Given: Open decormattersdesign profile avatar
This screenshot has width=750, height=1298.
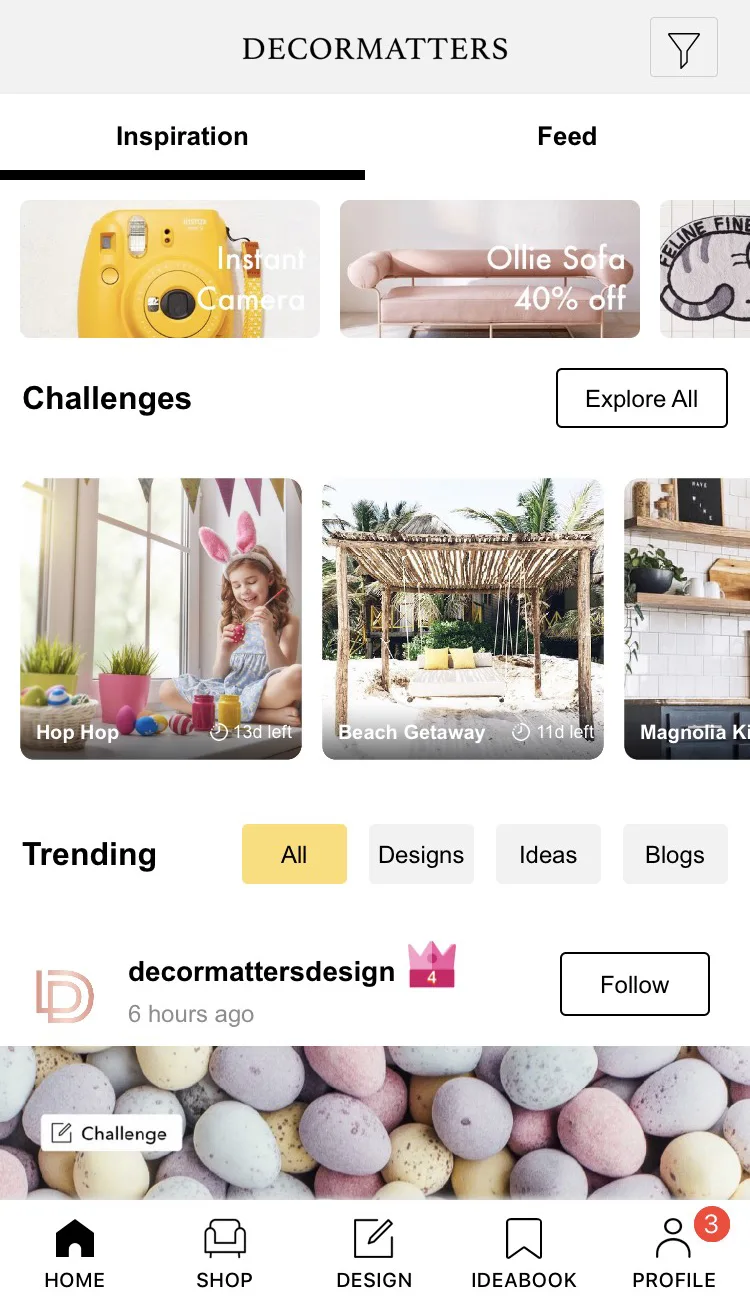Looking at the screenshot, I should pos(65,996).
